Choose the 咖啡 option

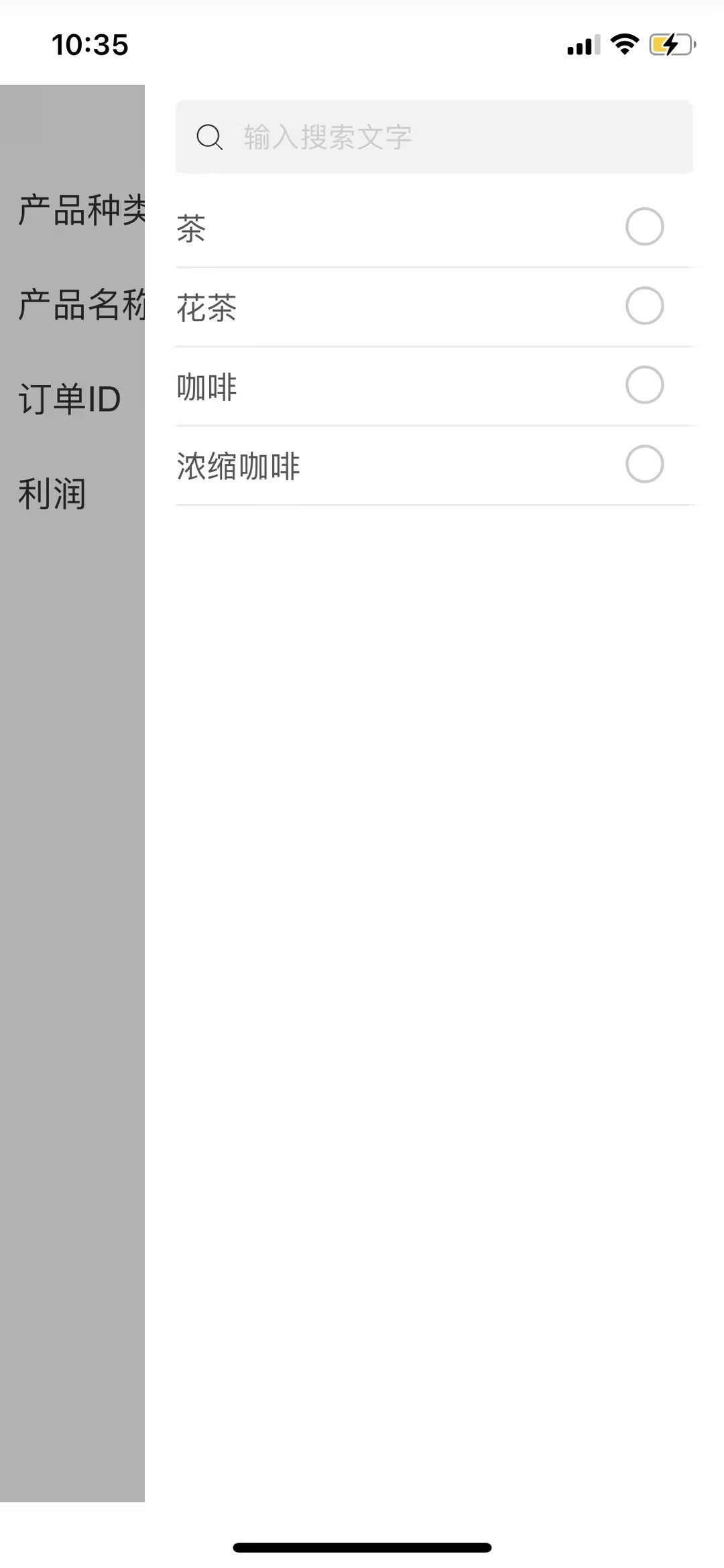(436, 386)
